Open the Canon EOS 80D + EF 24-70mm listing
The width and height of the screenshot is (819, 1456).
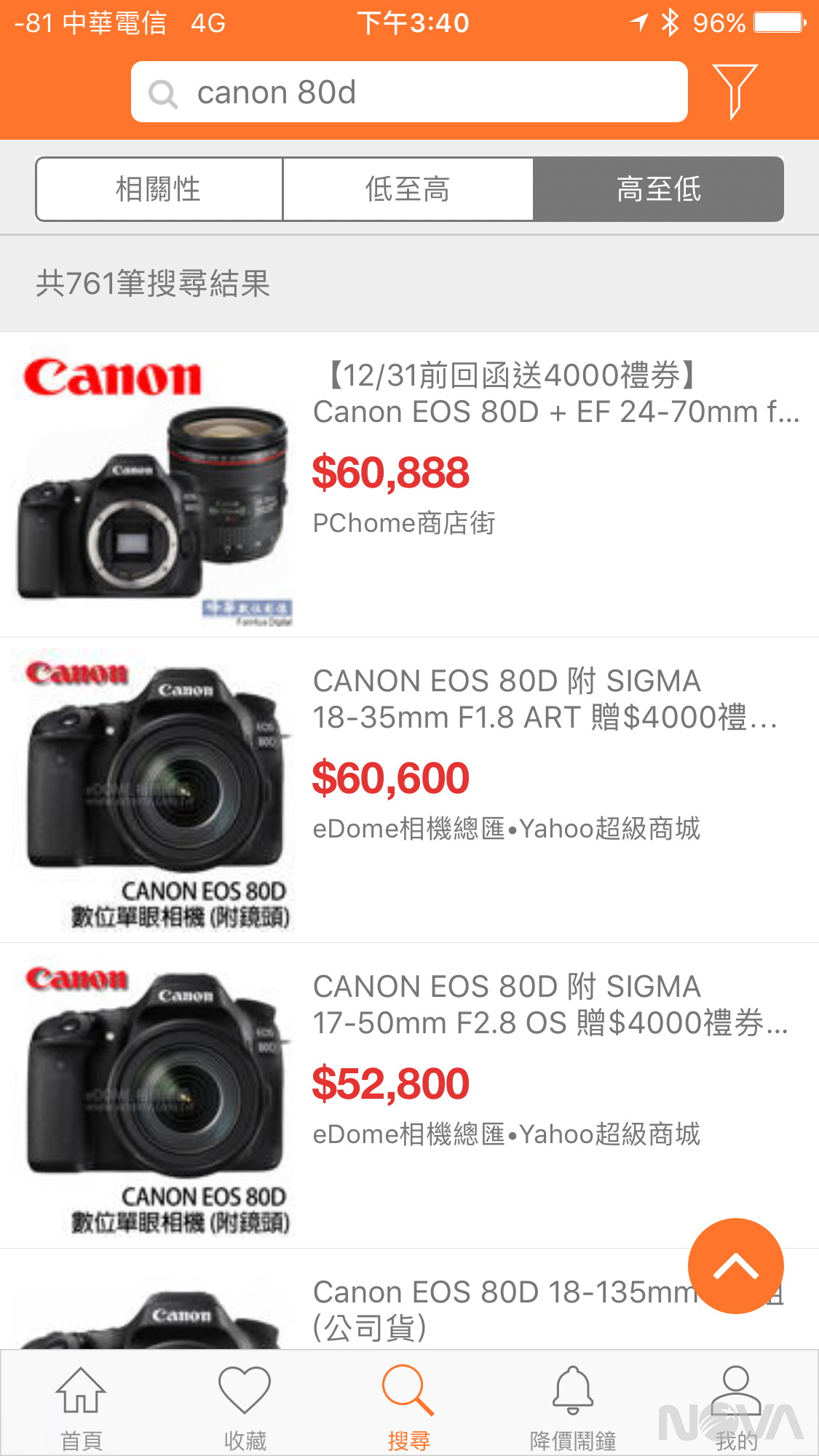[x=553, y=397]
